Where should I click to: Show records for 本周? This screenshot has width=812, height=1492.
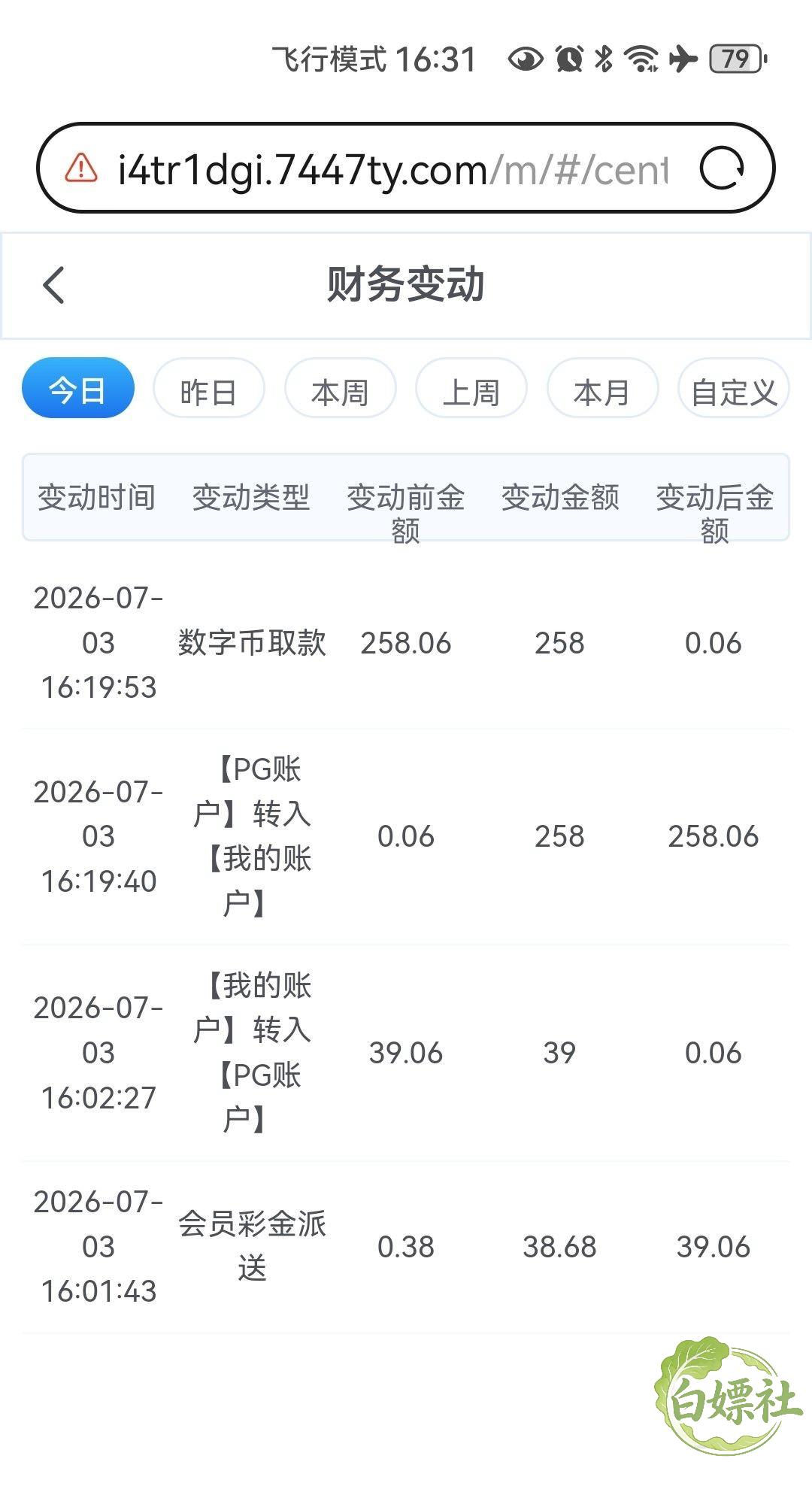pyautogui.click(x=340, y=388)
